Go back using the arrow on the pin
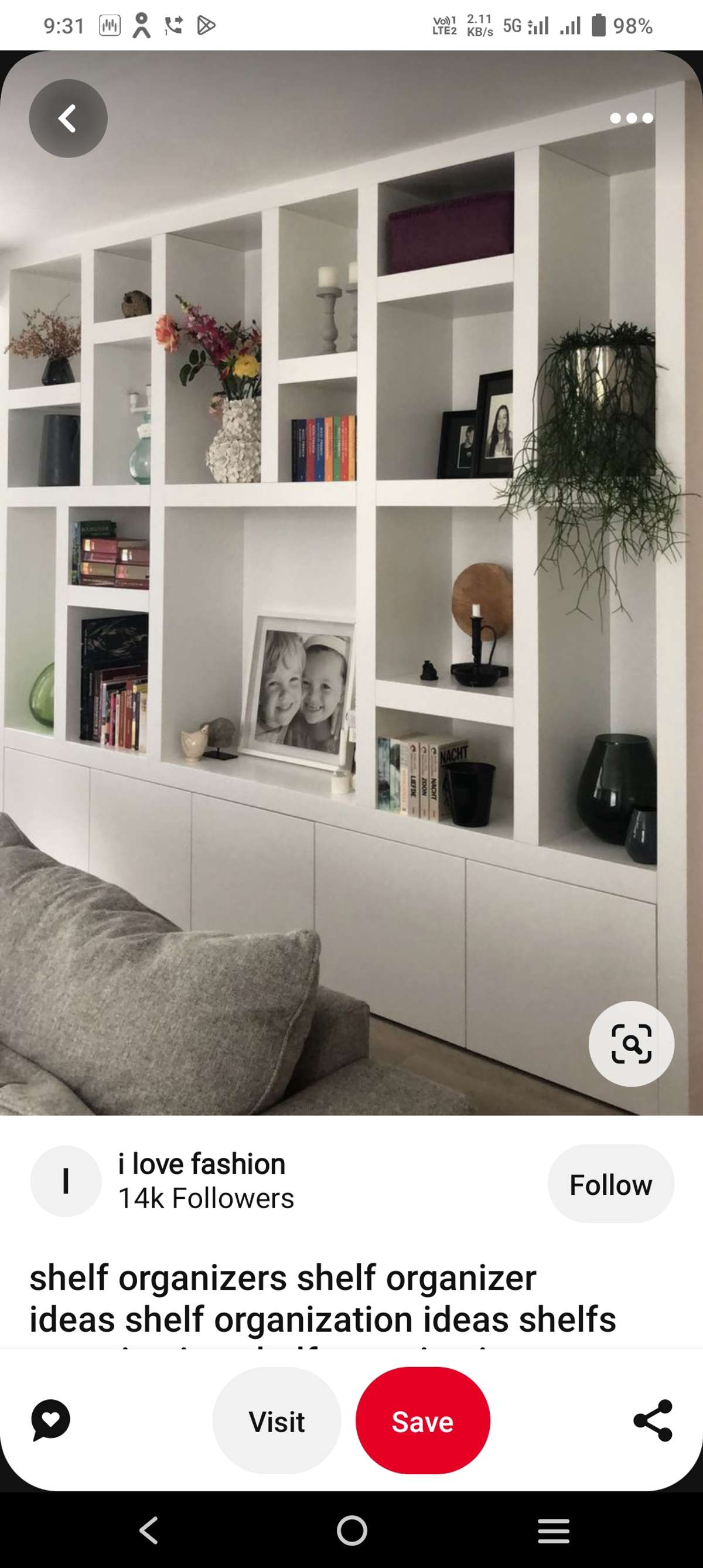The height and width of the screenshot is (1568, 703). pos(68,119)
